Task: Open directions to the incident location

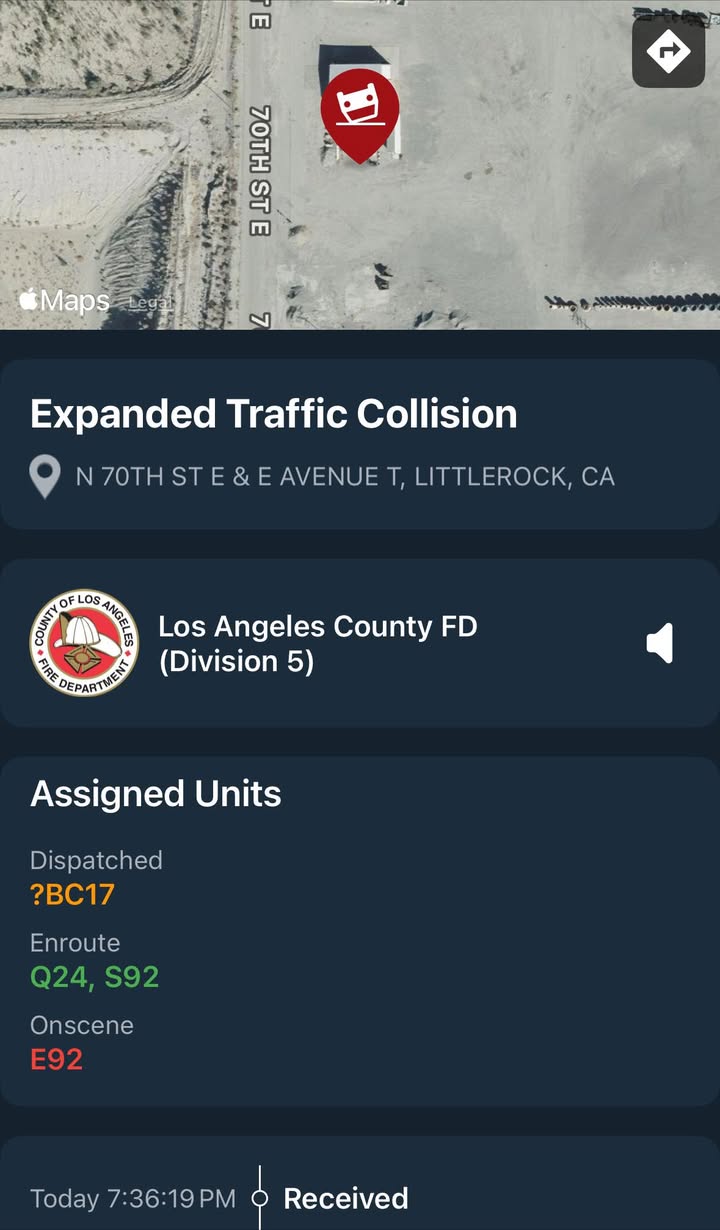Action: pyautogui.click(x=668, y=51)
